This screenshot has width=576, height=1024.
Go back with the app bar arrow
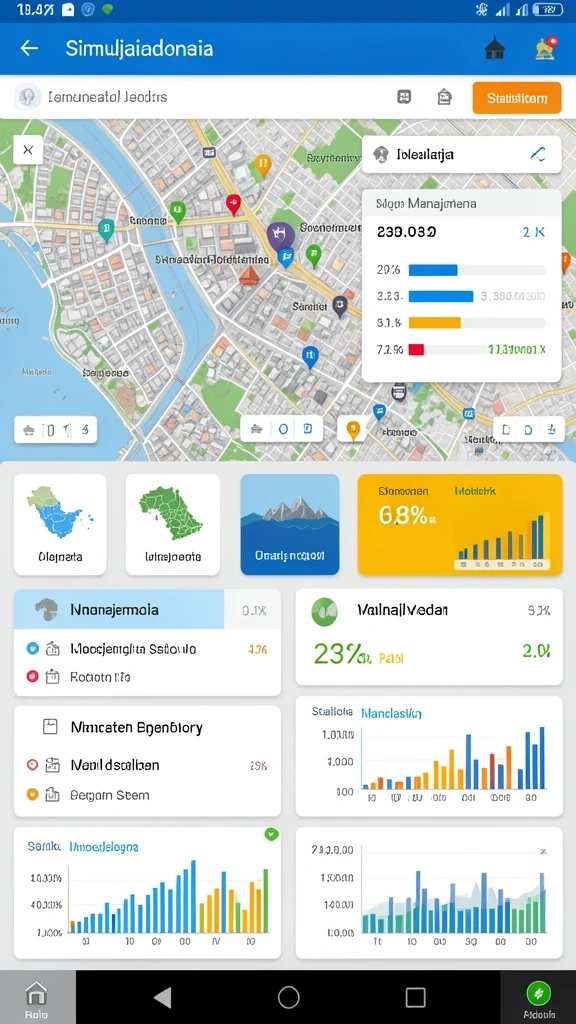(x=29, y=48)
